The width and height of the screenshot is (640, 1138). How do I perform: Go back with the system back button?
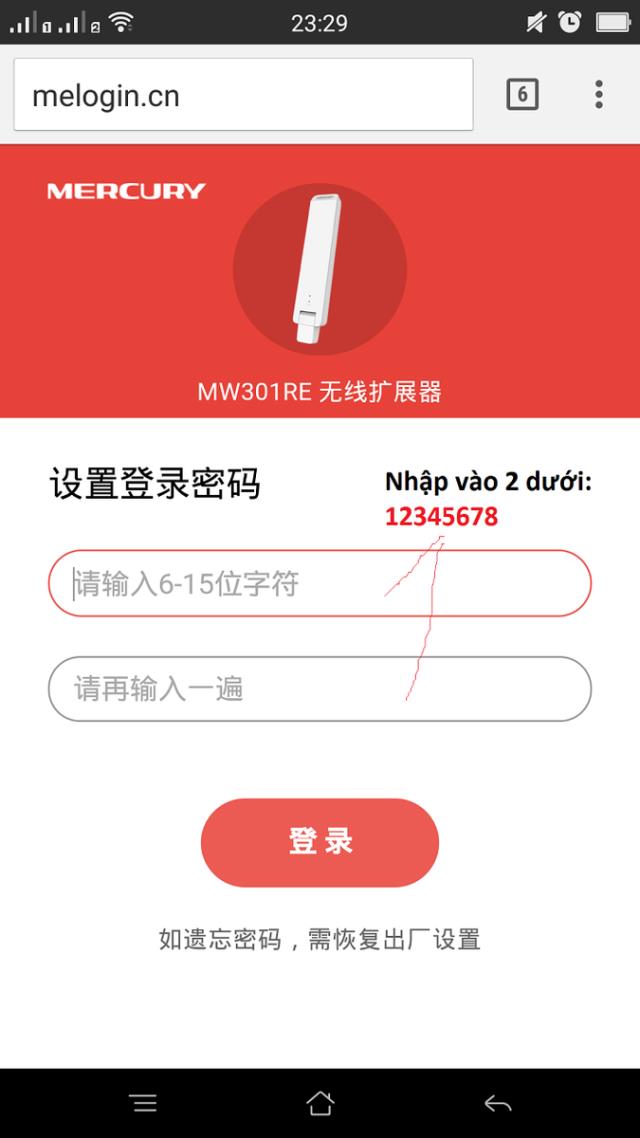coord(497,1103)
